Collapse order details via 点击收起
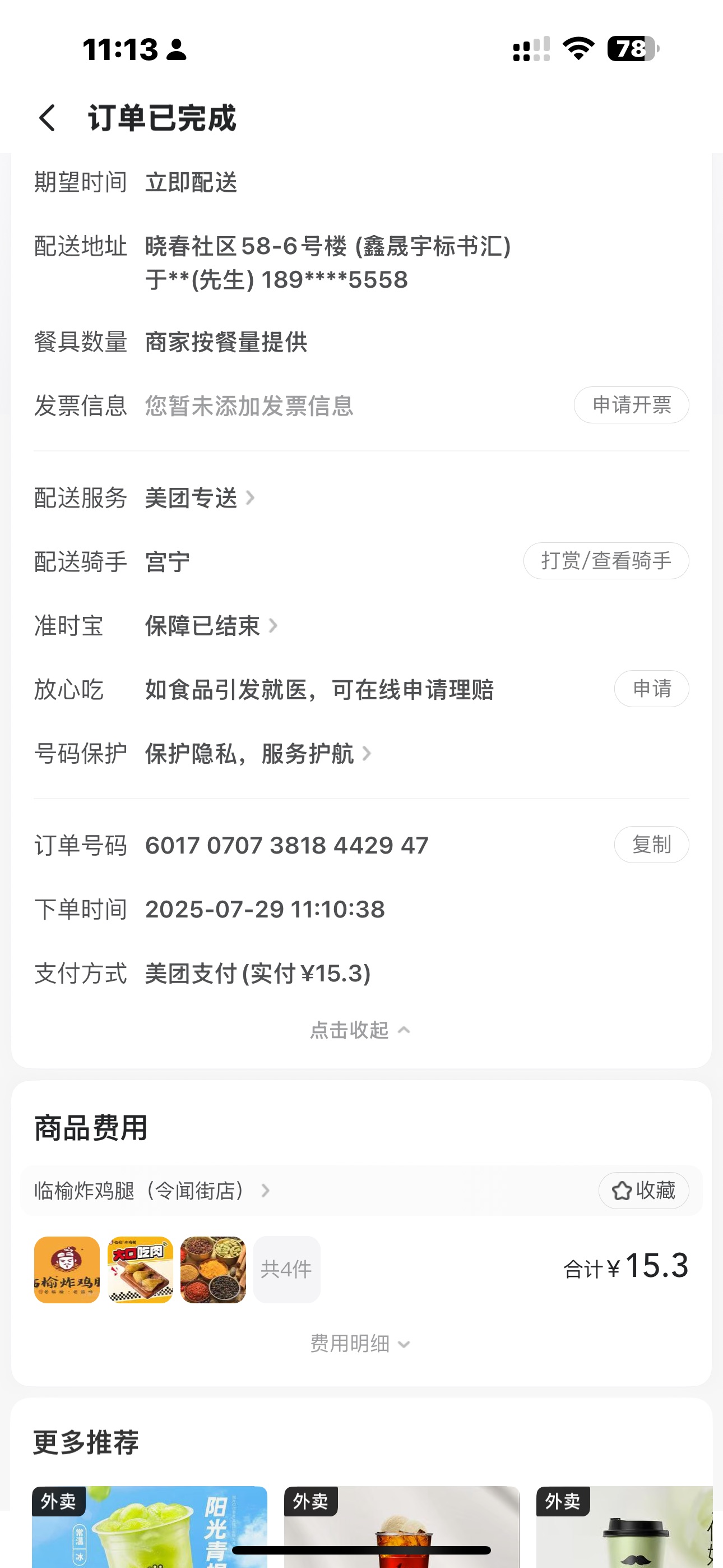Screen dimensions: 723x1568 tap(360, 1030)
